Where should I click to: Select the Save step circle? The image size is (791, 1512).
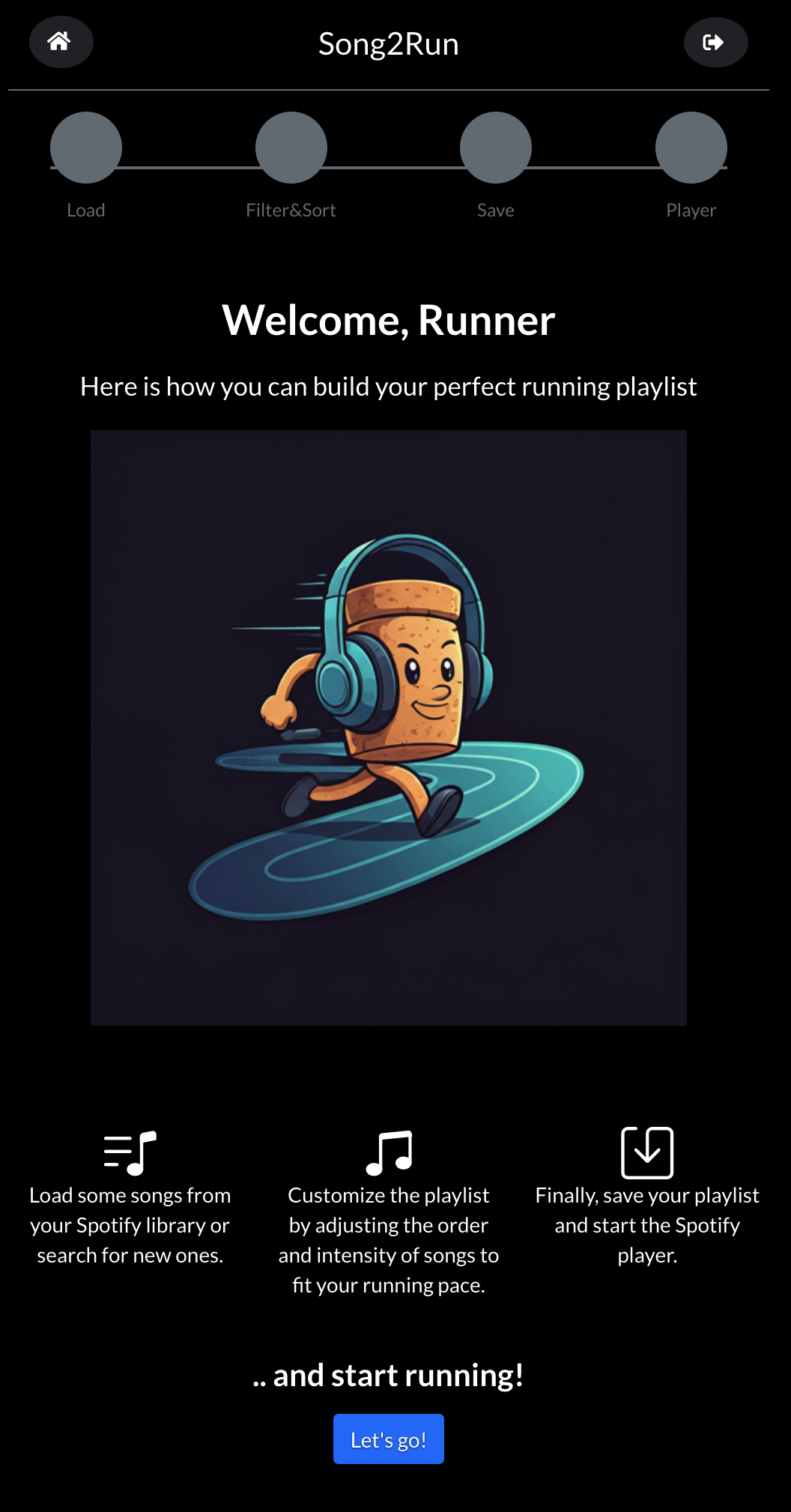tap(495, 147)
